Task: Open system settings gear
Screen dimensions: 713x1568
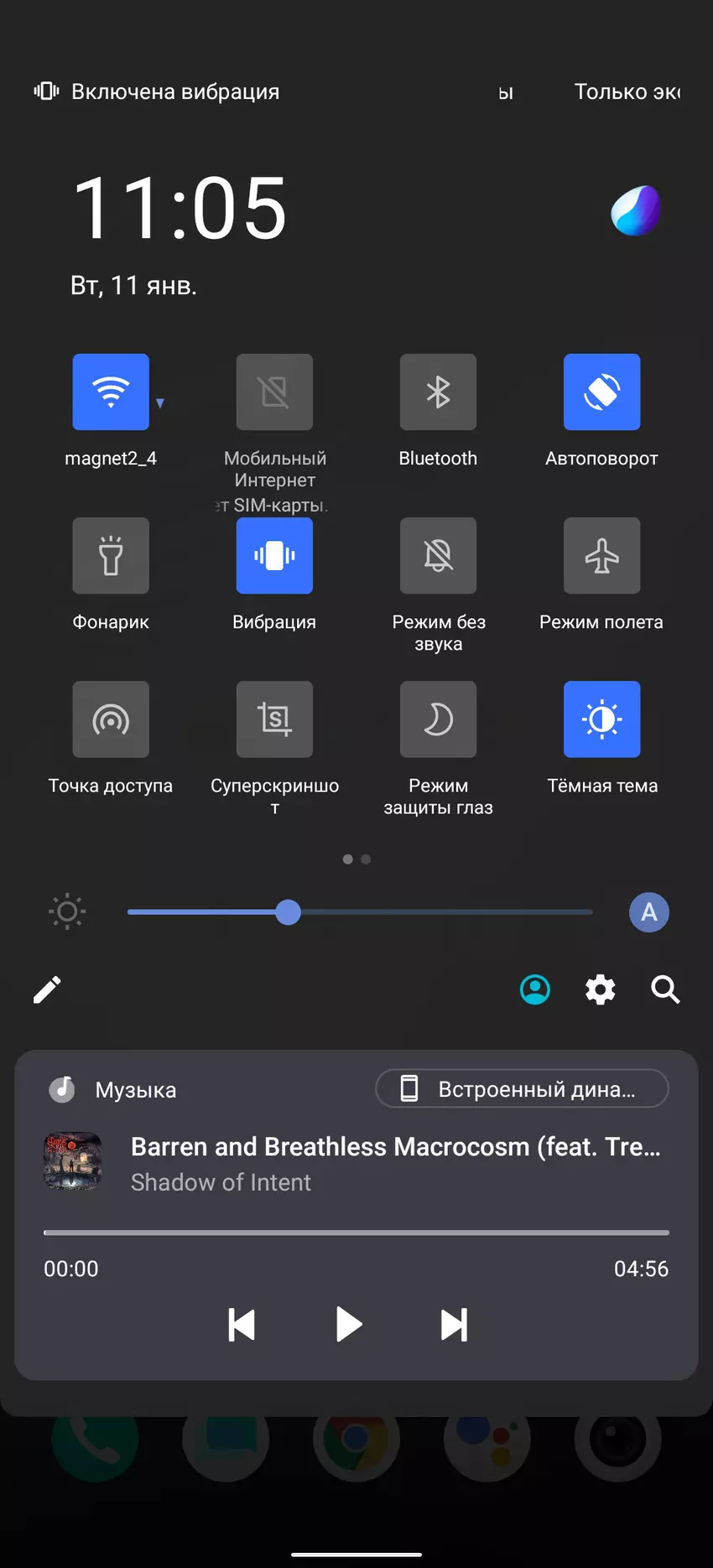Action: [x=600, y=989]
